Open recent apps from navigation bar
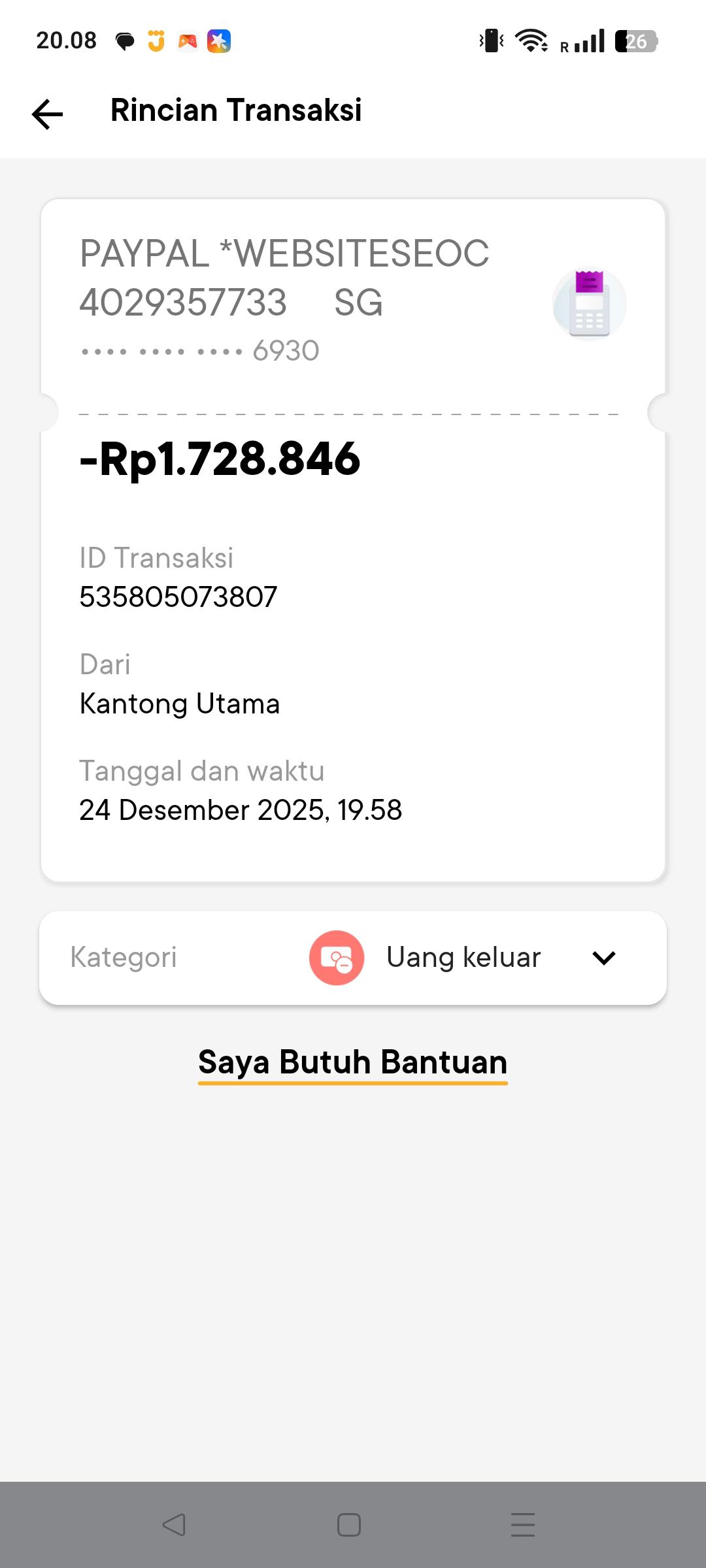706x1568 pixels. pyautogui.click(x=522, y=1525)
